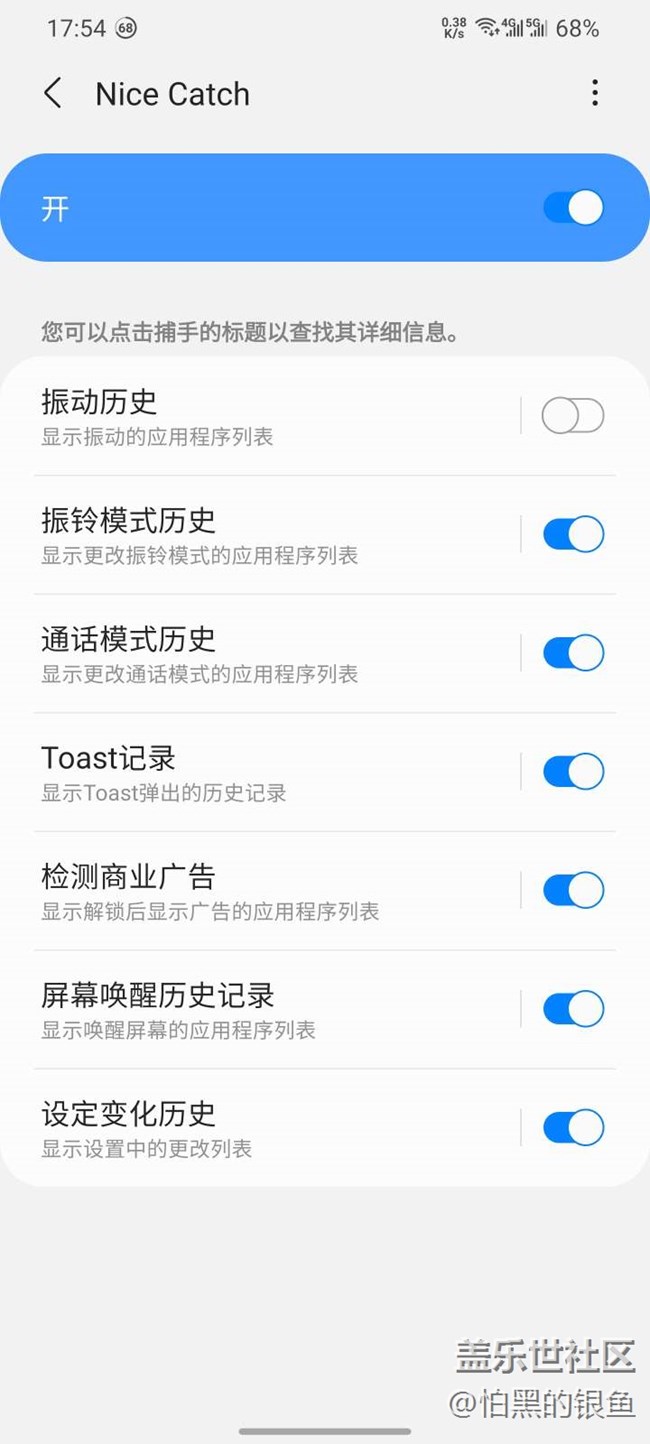Enable the 振动历史 toggle
The height and width of the screenshot is (1444, 650).
(573, 416)
